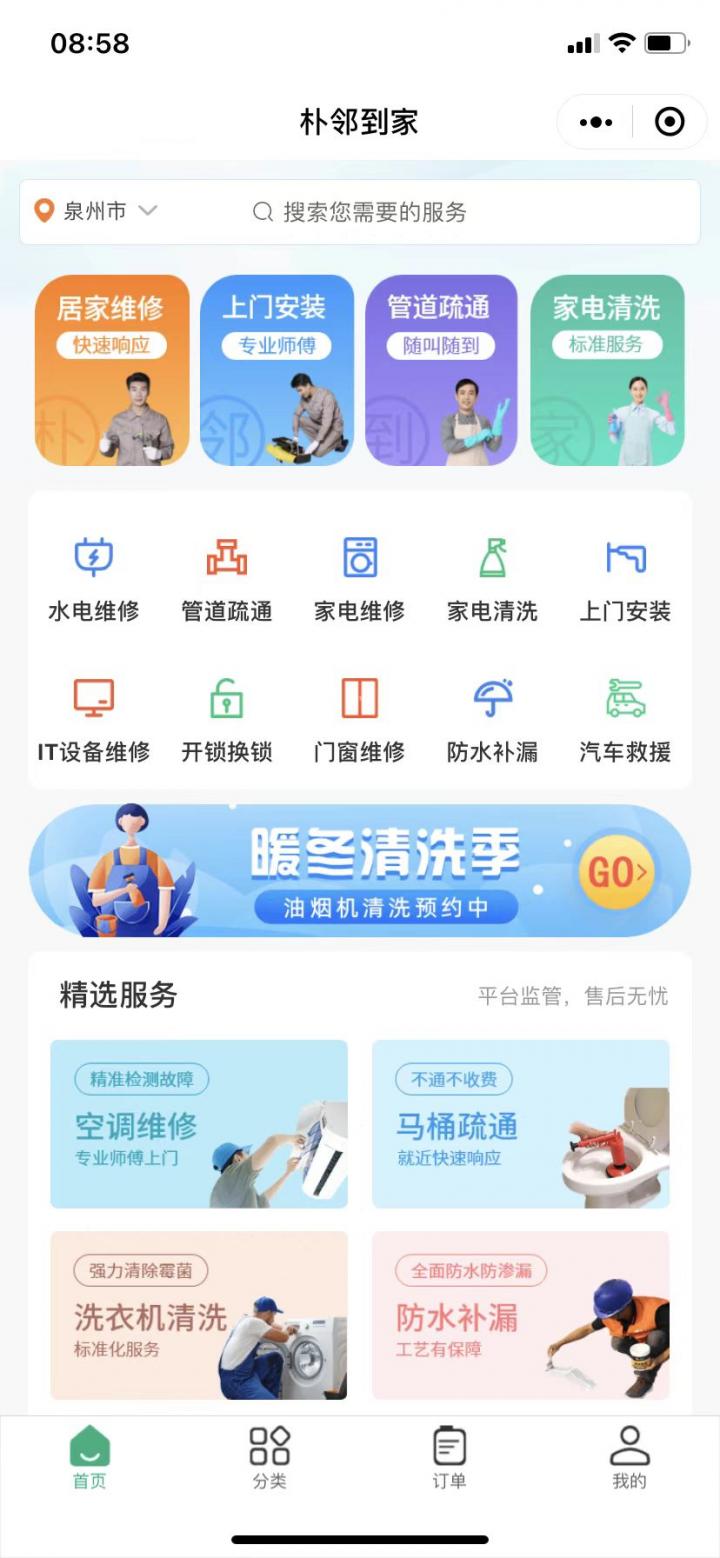Switch to the 分类 tab

[270, 1458]
